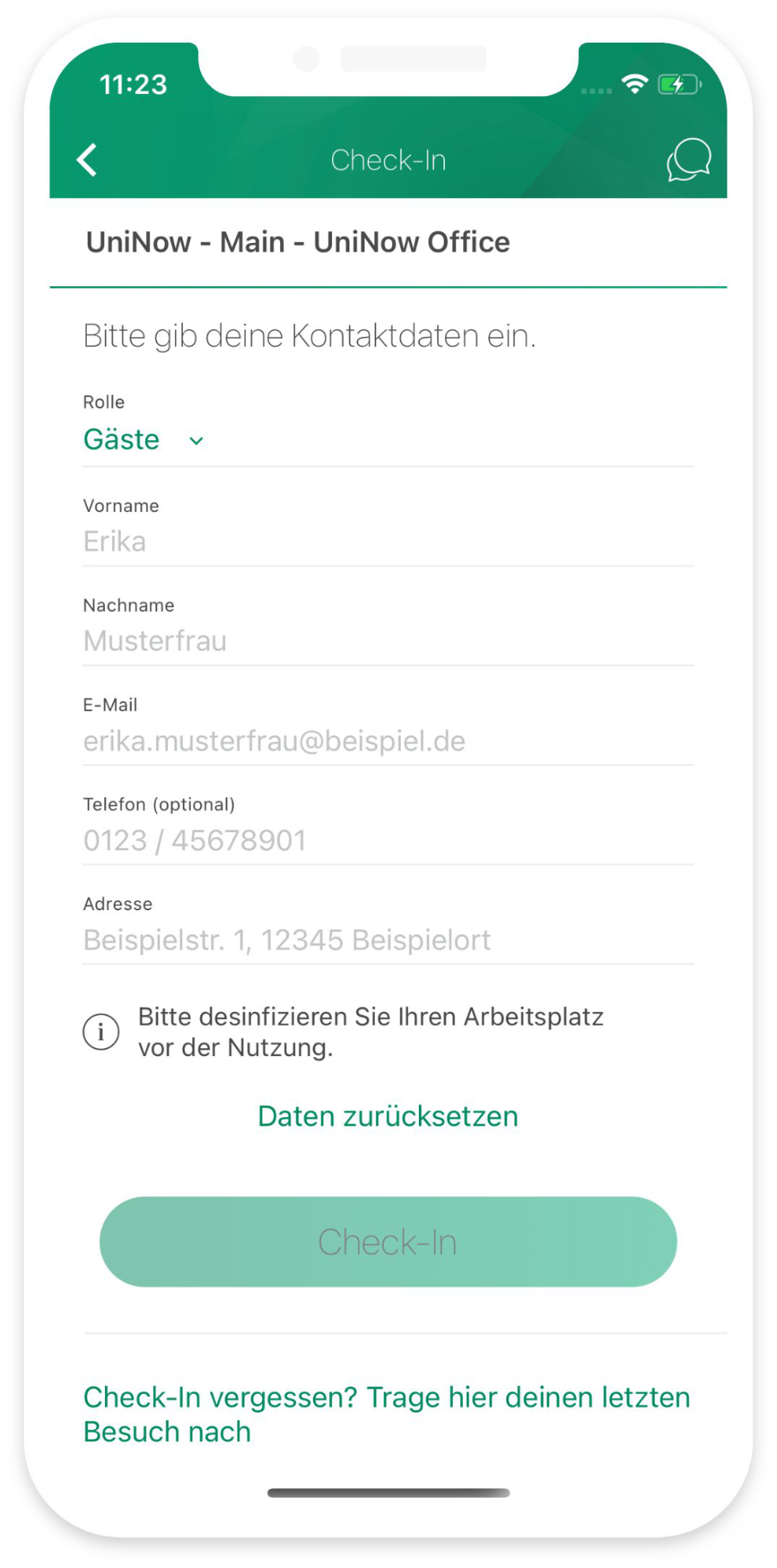The image size is (777, 1568).
Task: Open the Check-In vergessen link
Action: 386,1414
